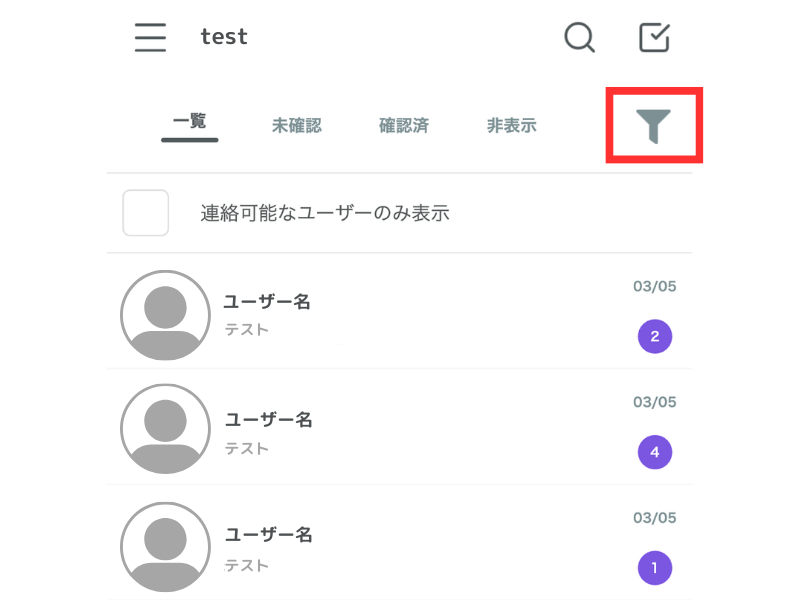The width and height of the screenshot is (800, 600).
Task: Go to the 非表示 tab
Action: [x=512, y=126]
